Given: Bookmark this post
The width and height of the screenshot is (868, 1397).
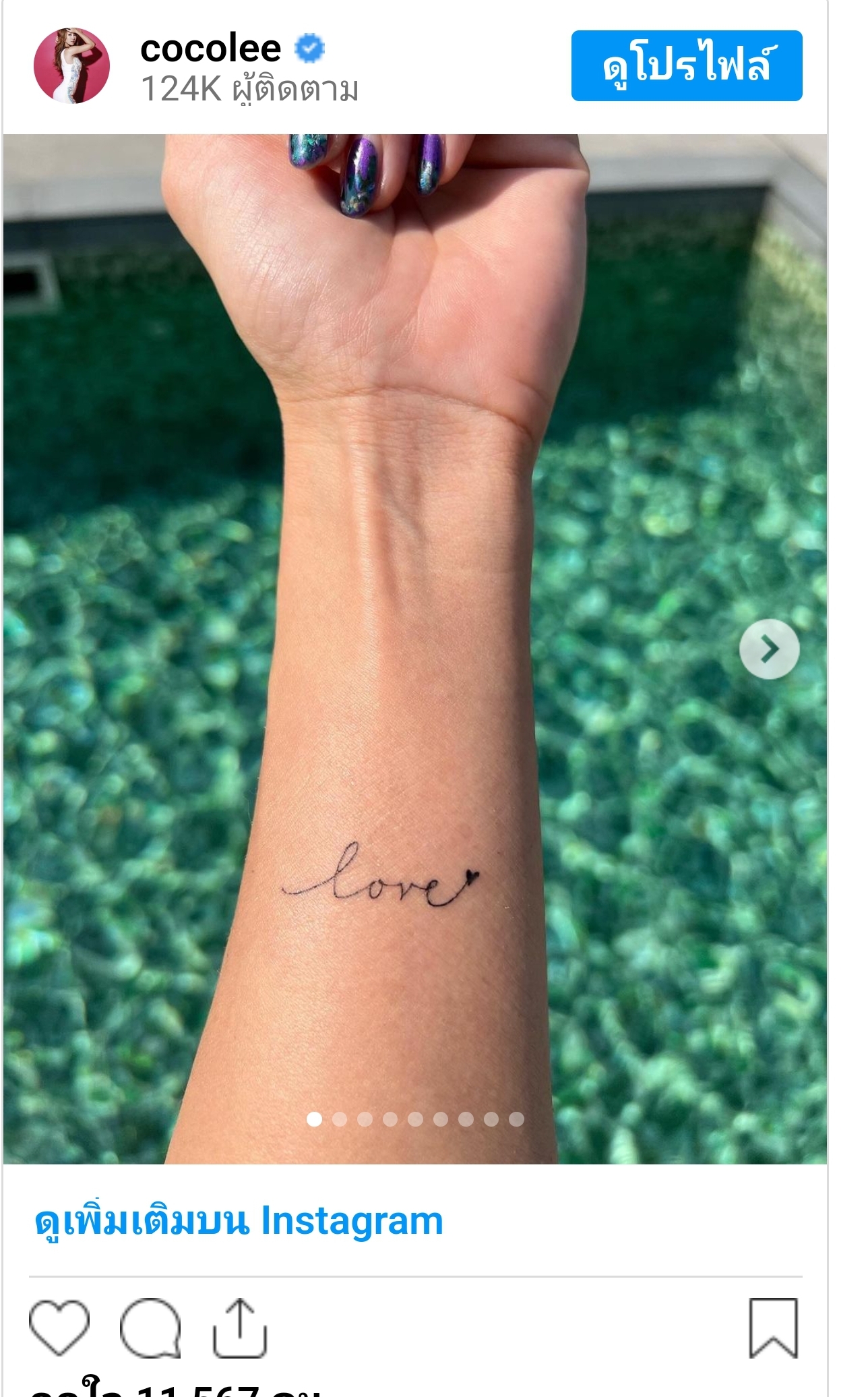Looking at the screenshot, I should [773, 1328].
